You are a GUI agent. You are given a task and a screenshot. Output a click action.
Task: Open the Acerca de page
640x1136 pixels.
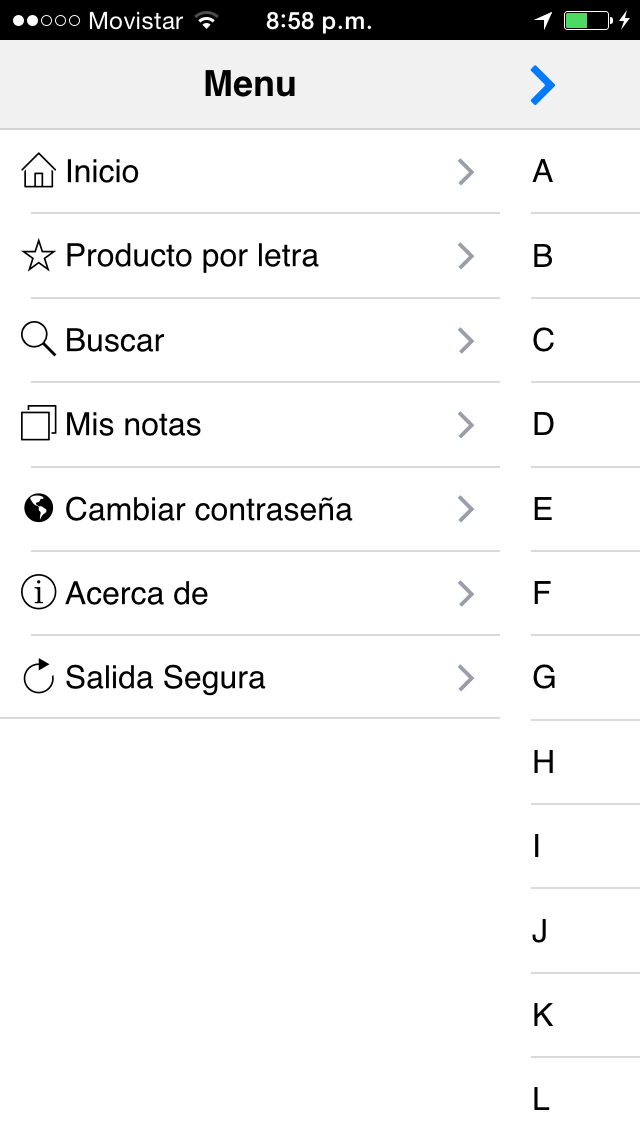[x=250, y=594]
